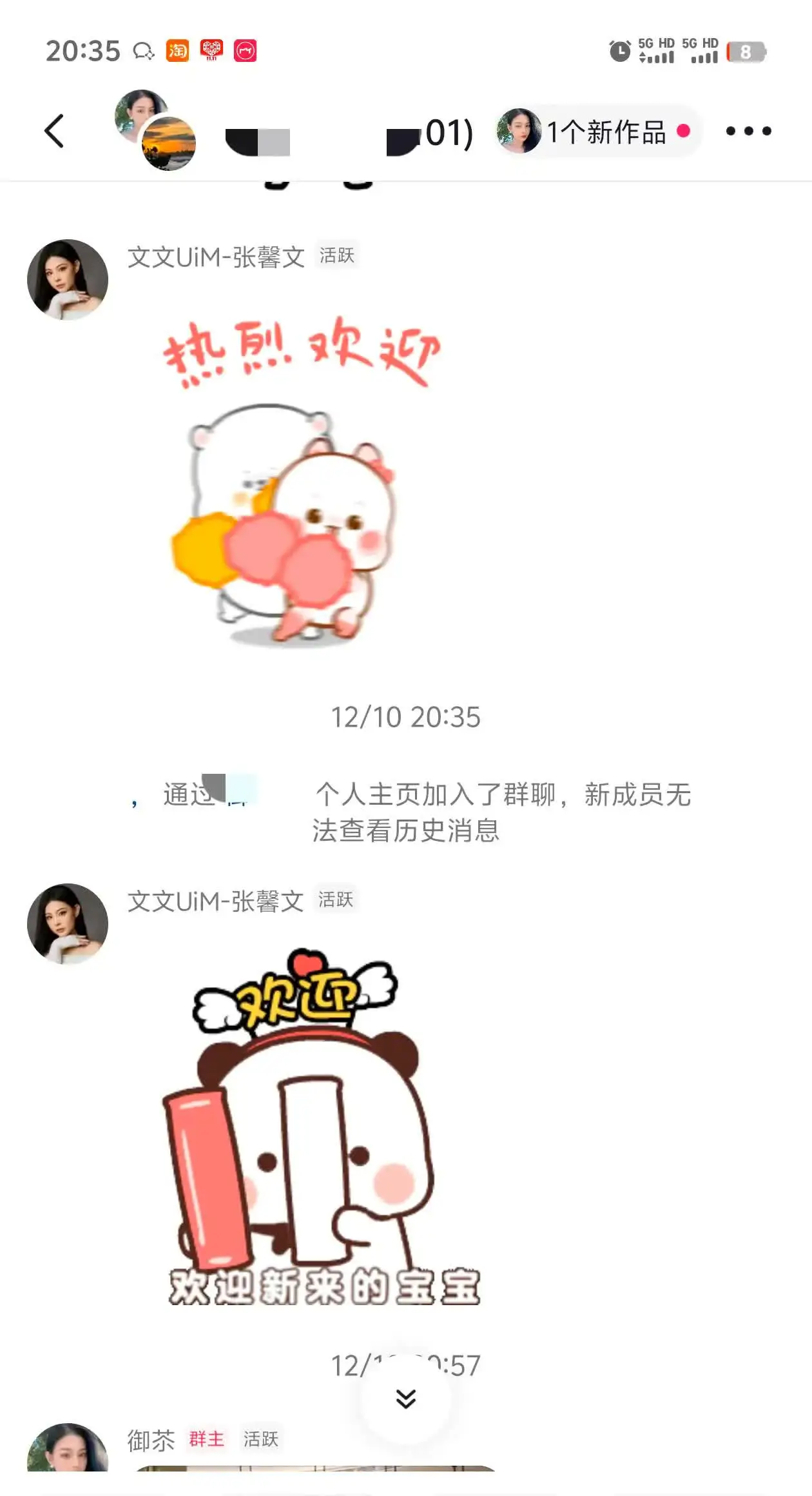Tap 文文UiM-张馨文's name above the sticker

pos(215,257)
